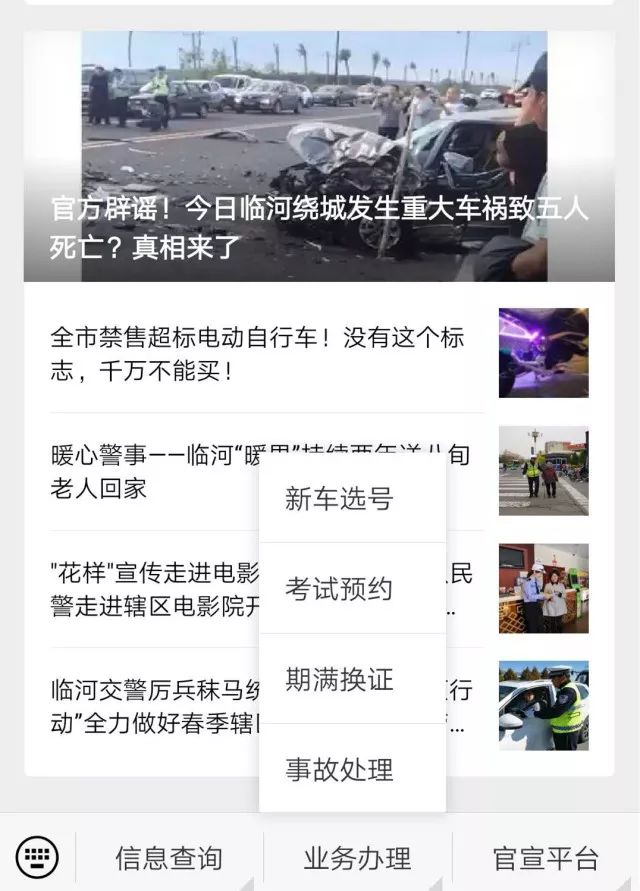Viewport: 640px width, 891px height.
Task: Tap the 业务办理 menu tab
Action: [357, 858]
